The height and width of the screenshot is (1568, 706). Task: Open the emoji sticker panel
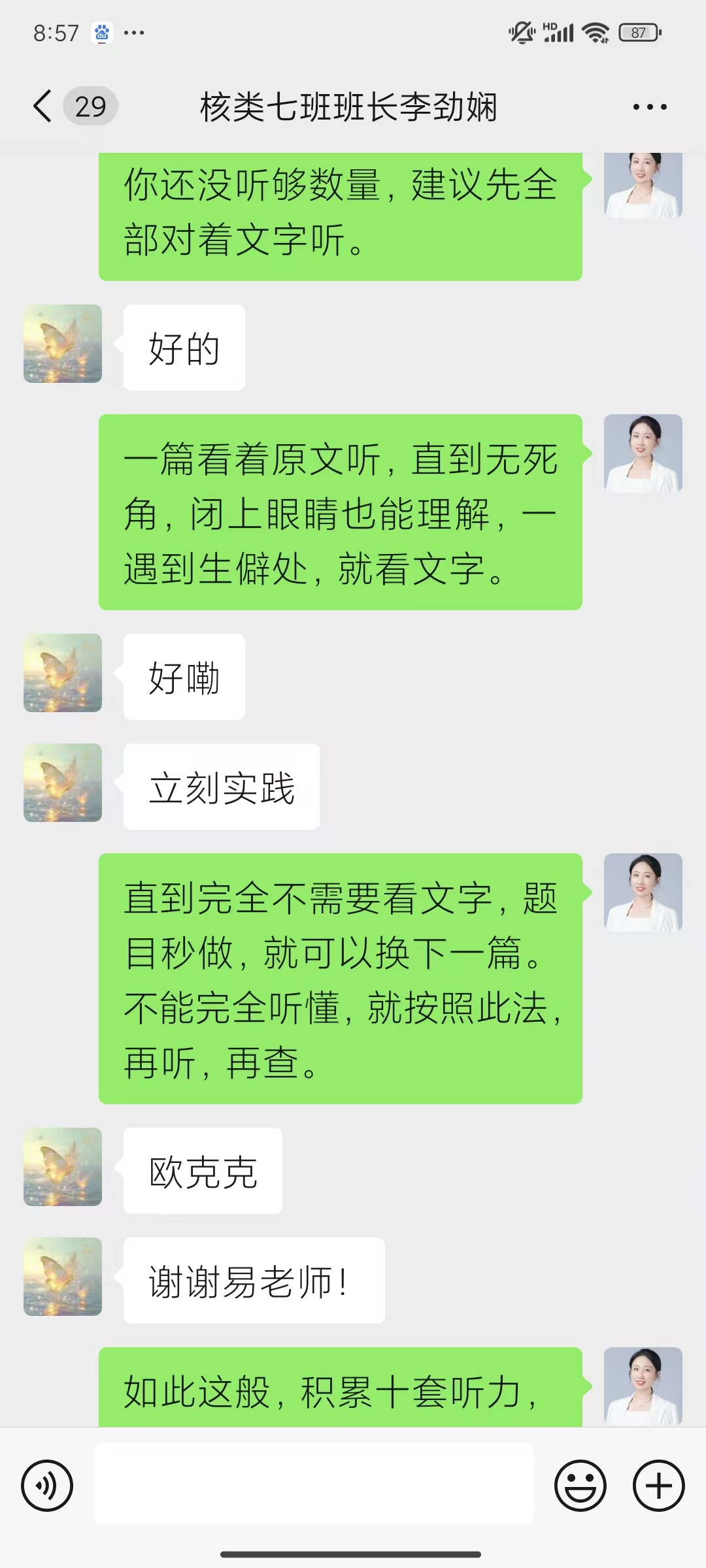tap(580, 1485)
